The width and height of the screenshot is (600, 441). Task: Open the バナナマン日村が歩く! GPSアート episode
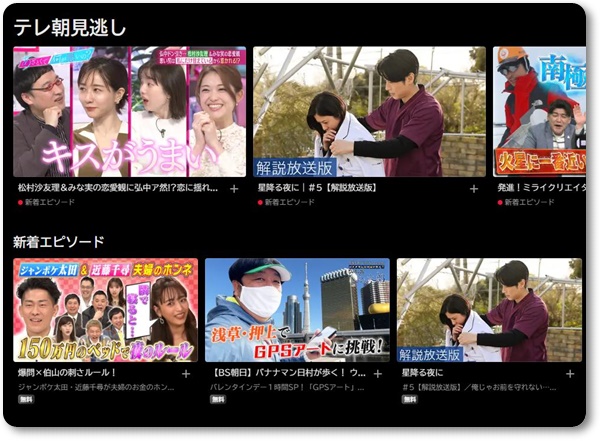pos(297,309)
